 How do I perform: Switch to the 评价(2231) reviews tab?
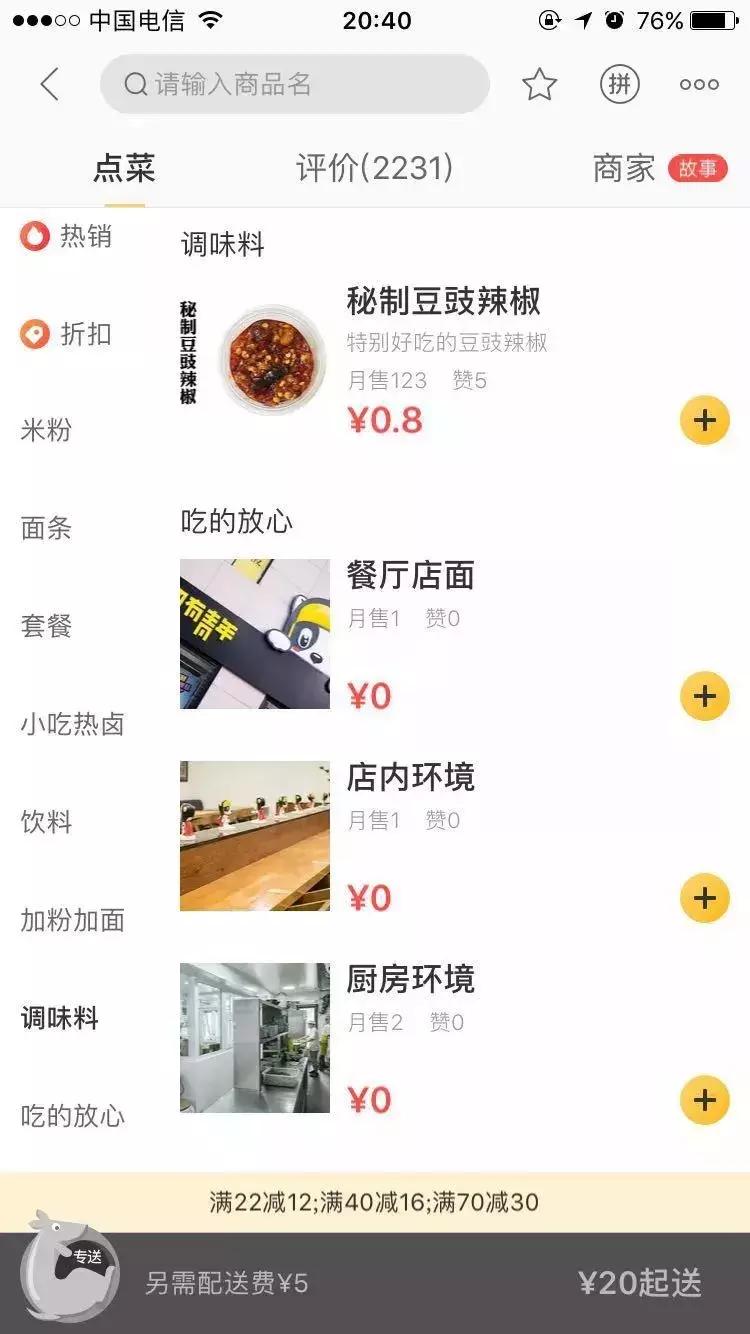pos(374,167)
